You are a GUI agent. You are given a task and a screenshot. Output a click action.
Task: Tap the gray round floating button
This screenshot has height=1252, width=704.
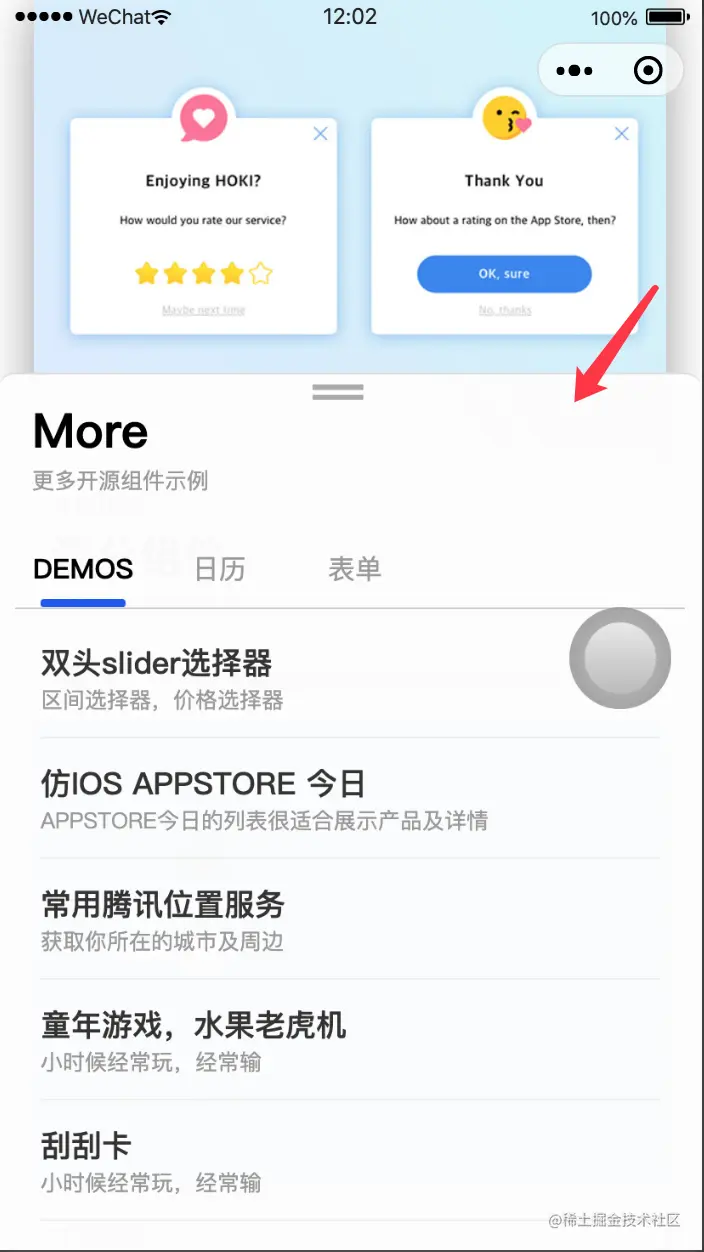click(x=620, y=658)
